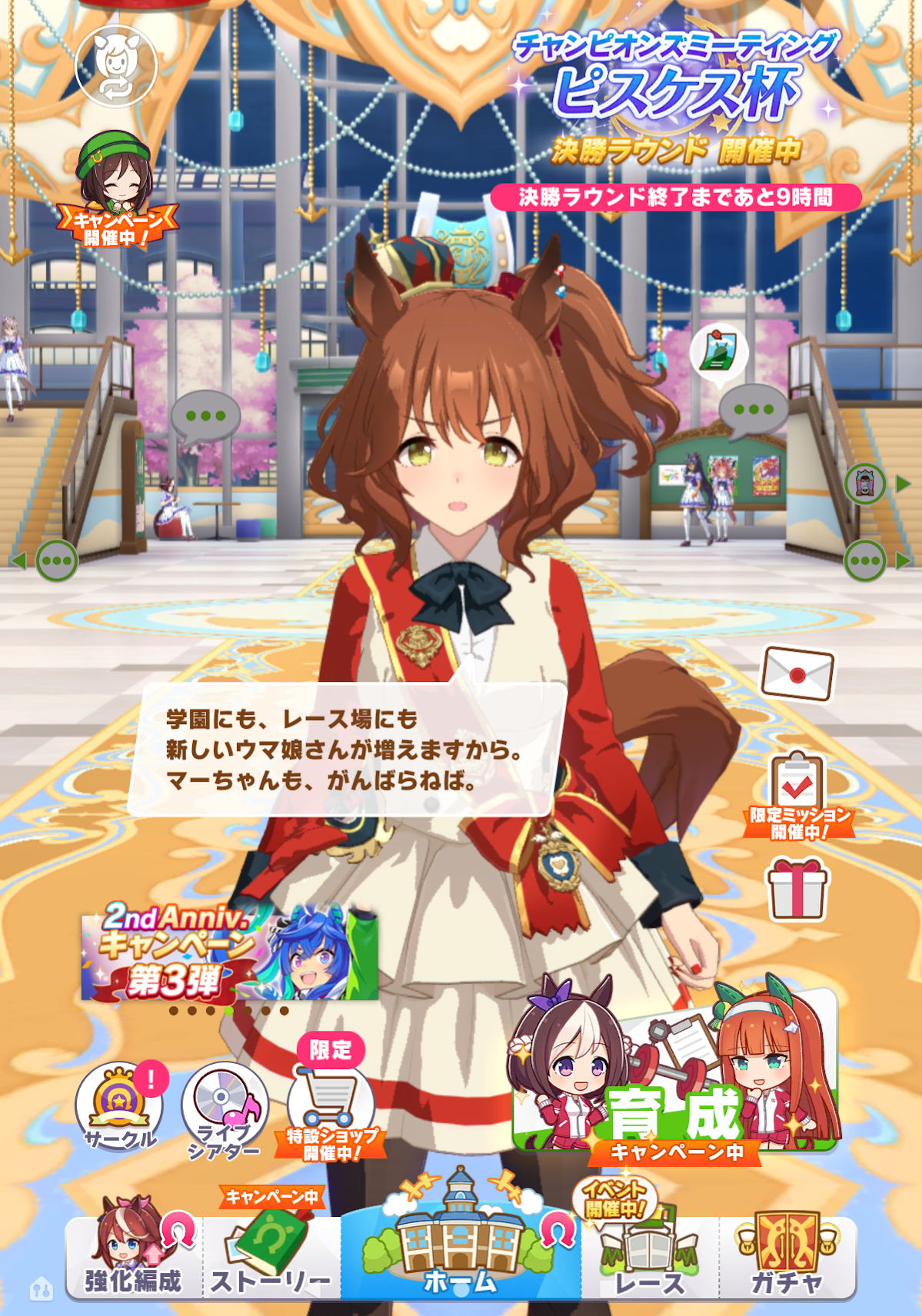
Task: Open the ピスケス杯 Champions Meeting banner
Action: coord(676,98)
